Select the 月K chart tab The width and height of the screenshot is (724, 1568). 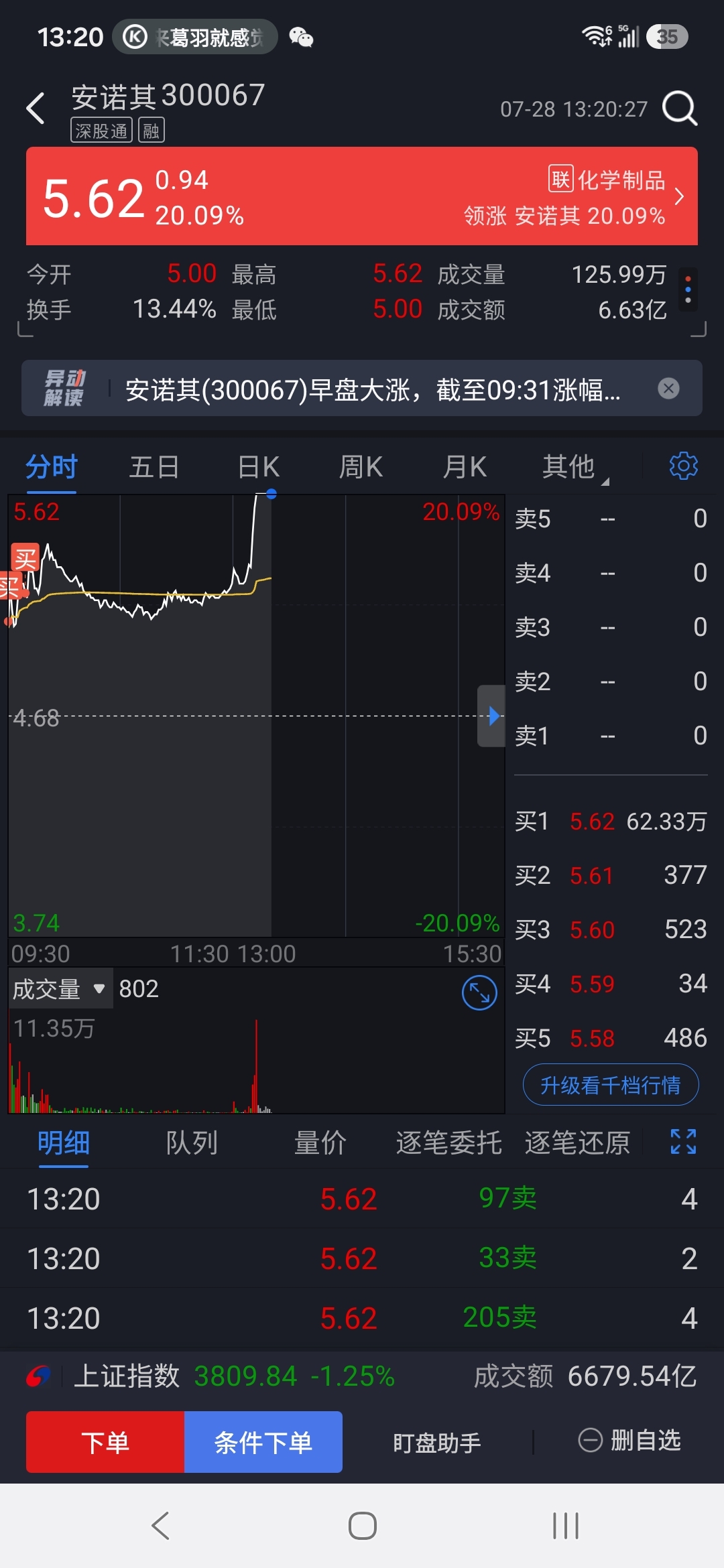tap(465, 467)
